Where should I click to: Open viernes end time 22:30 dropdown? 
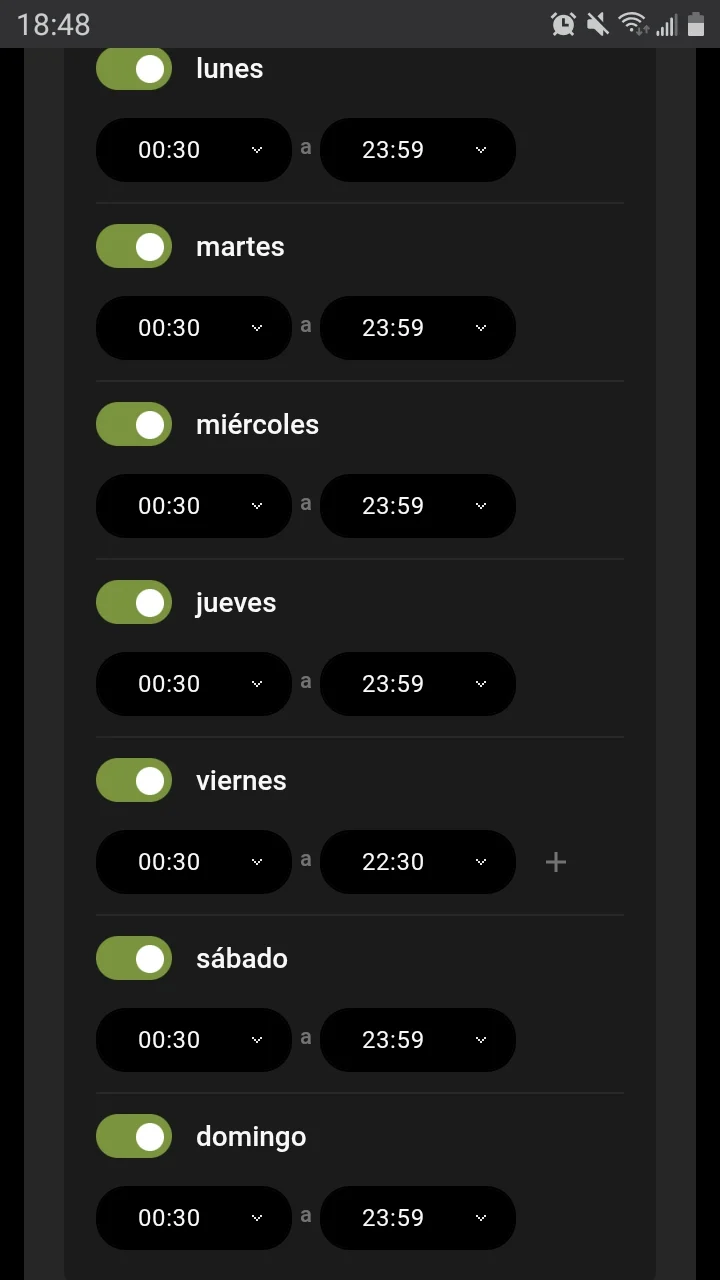(418, 862)
